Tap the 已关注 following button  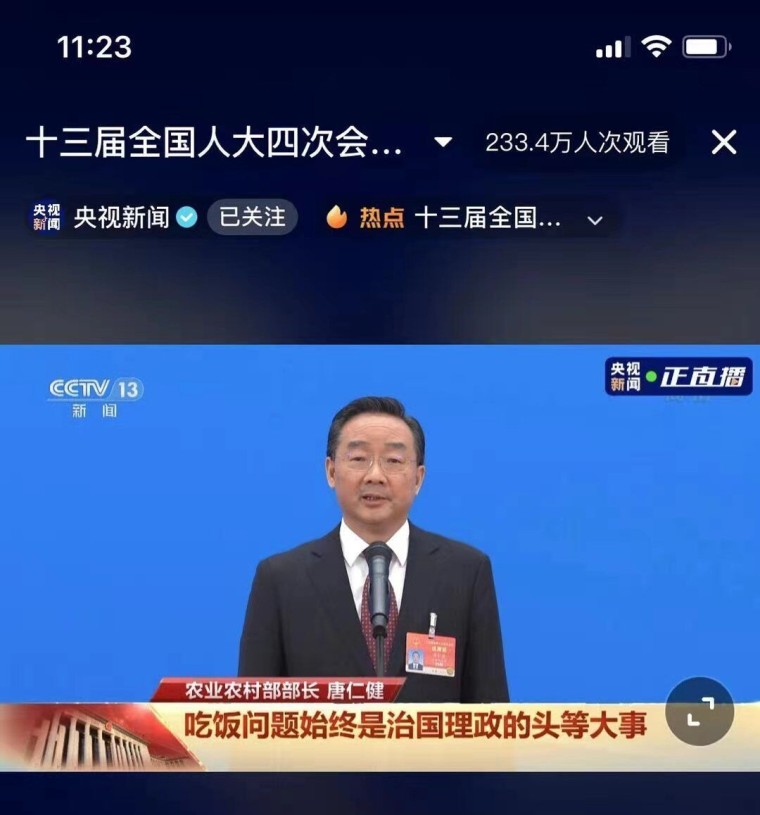252,217
